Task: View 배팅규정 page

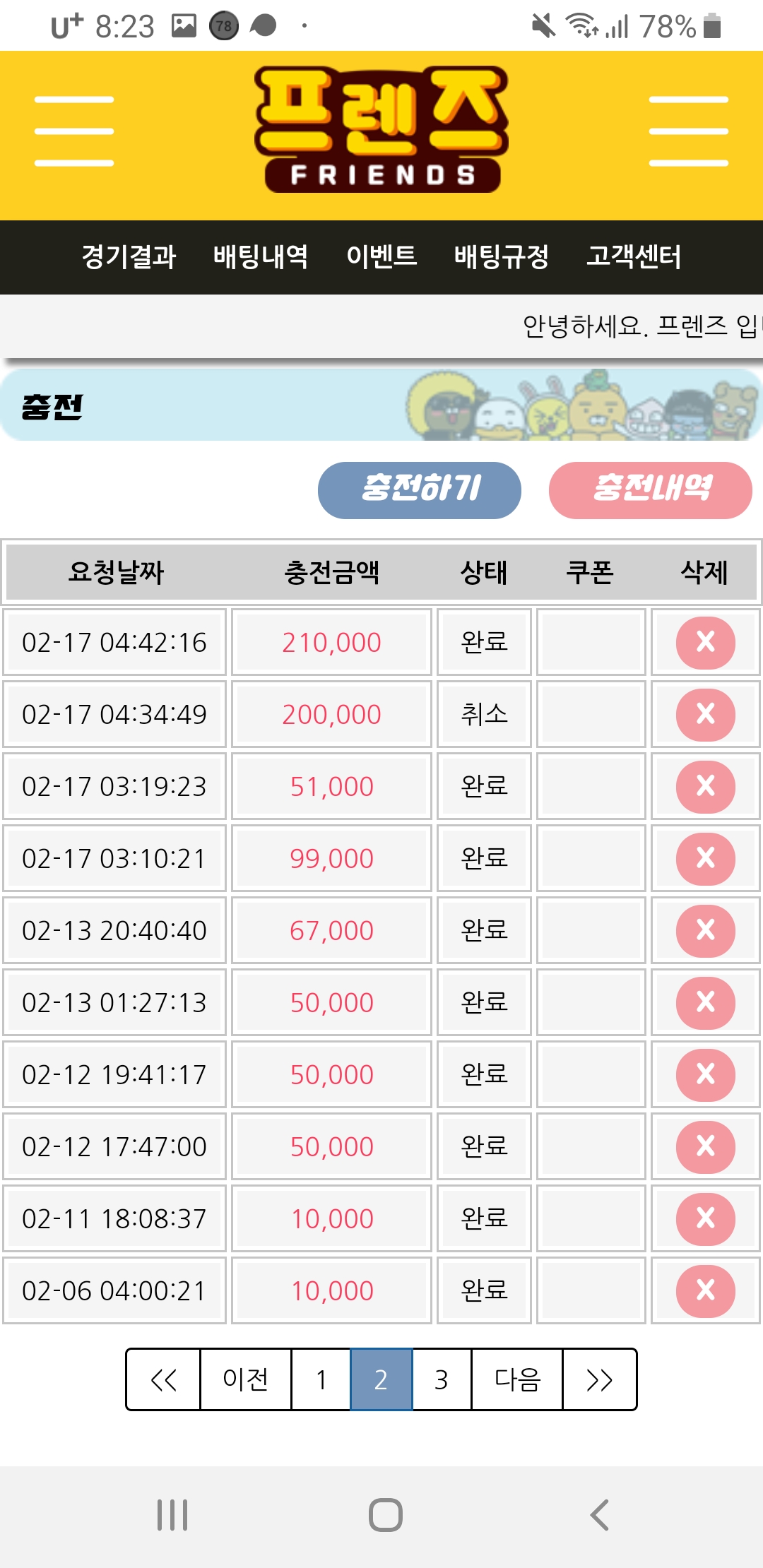Action: coord(502,256)
